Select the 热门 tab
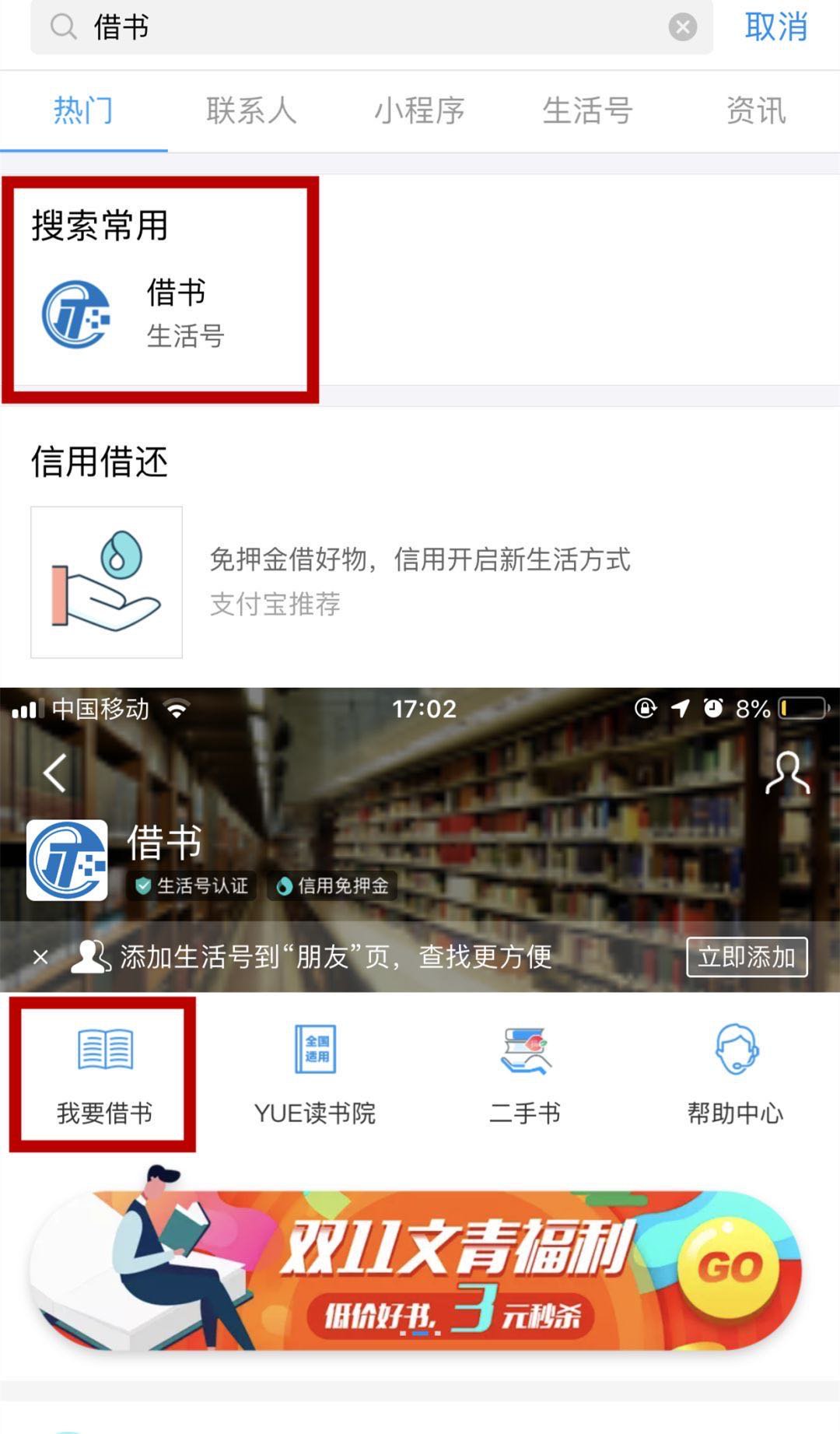This screenshot has width=840, height=1434. pyautogui.click(x=83, y=110)
